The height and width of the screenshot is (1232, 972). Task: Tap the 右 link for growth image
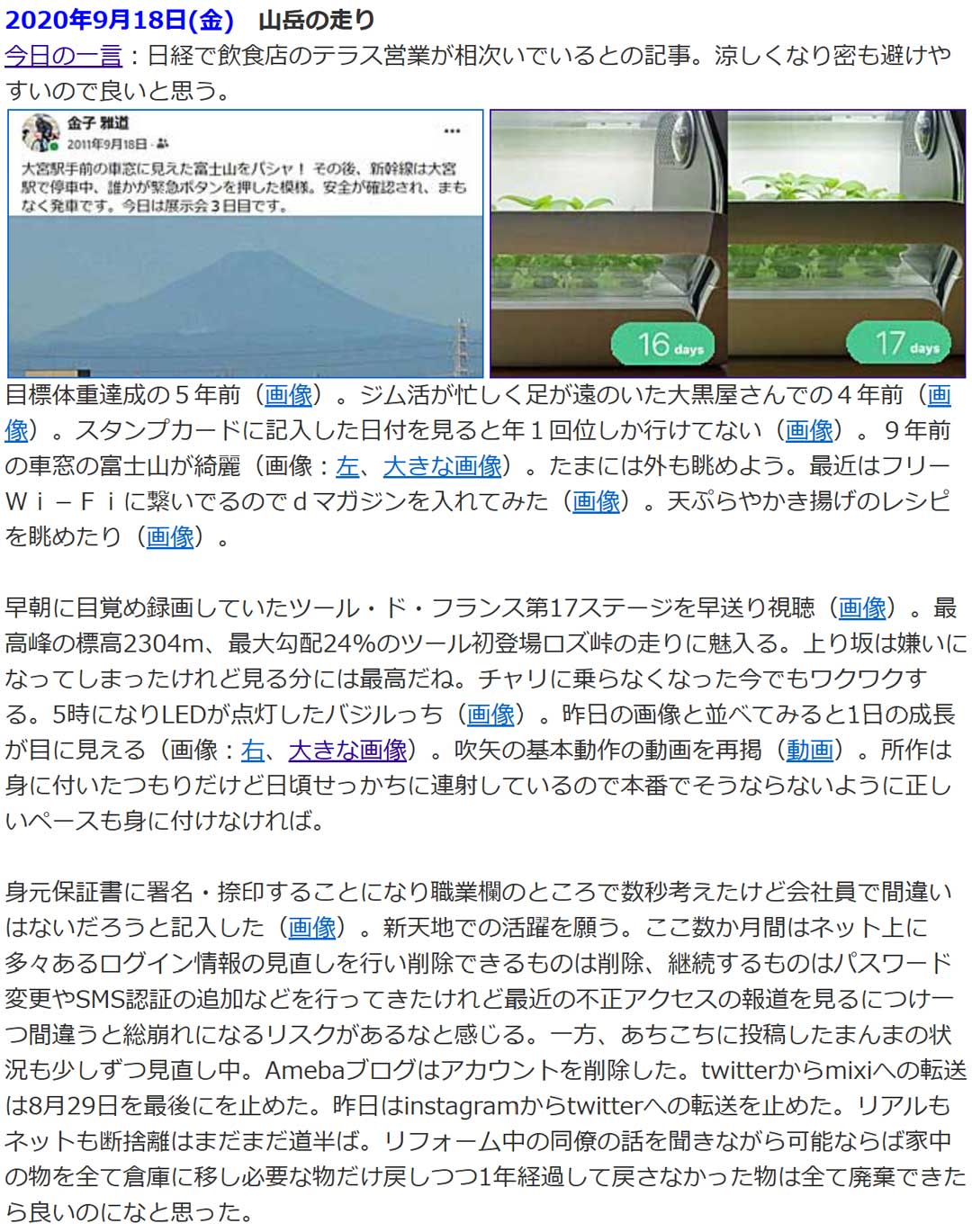(x=252, y=750)
